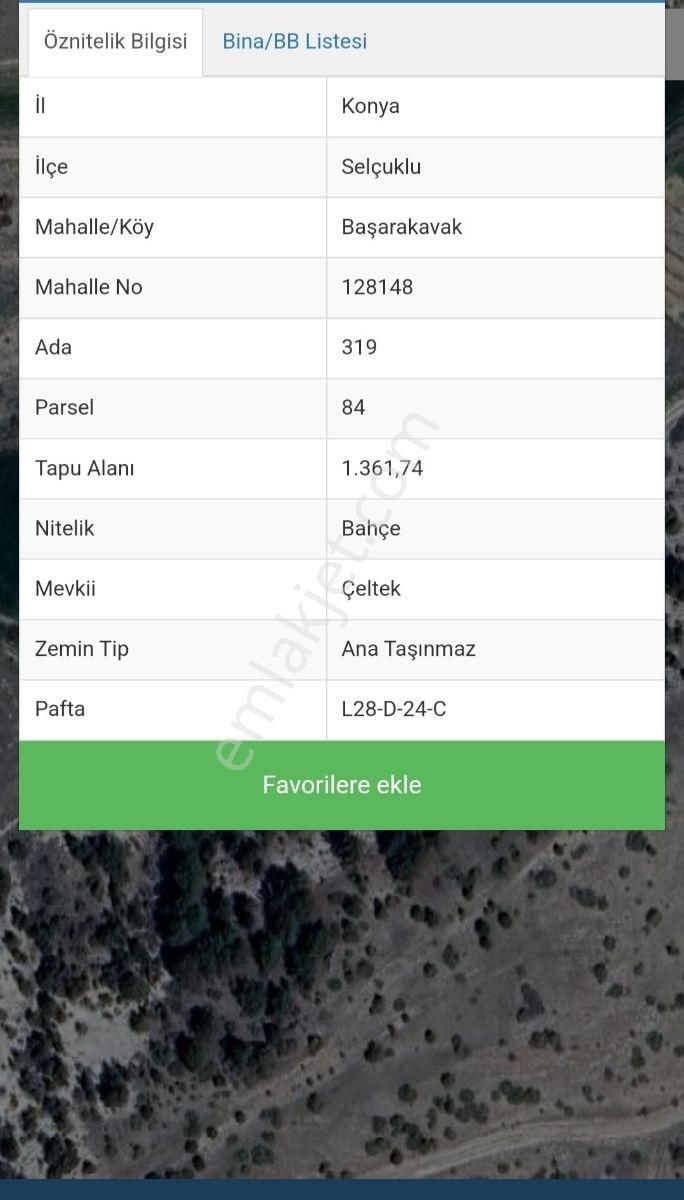Switch to the Bina/BB Listesi tab
The height and width of the screenshot is (1200, 684).
pos(294,42)
